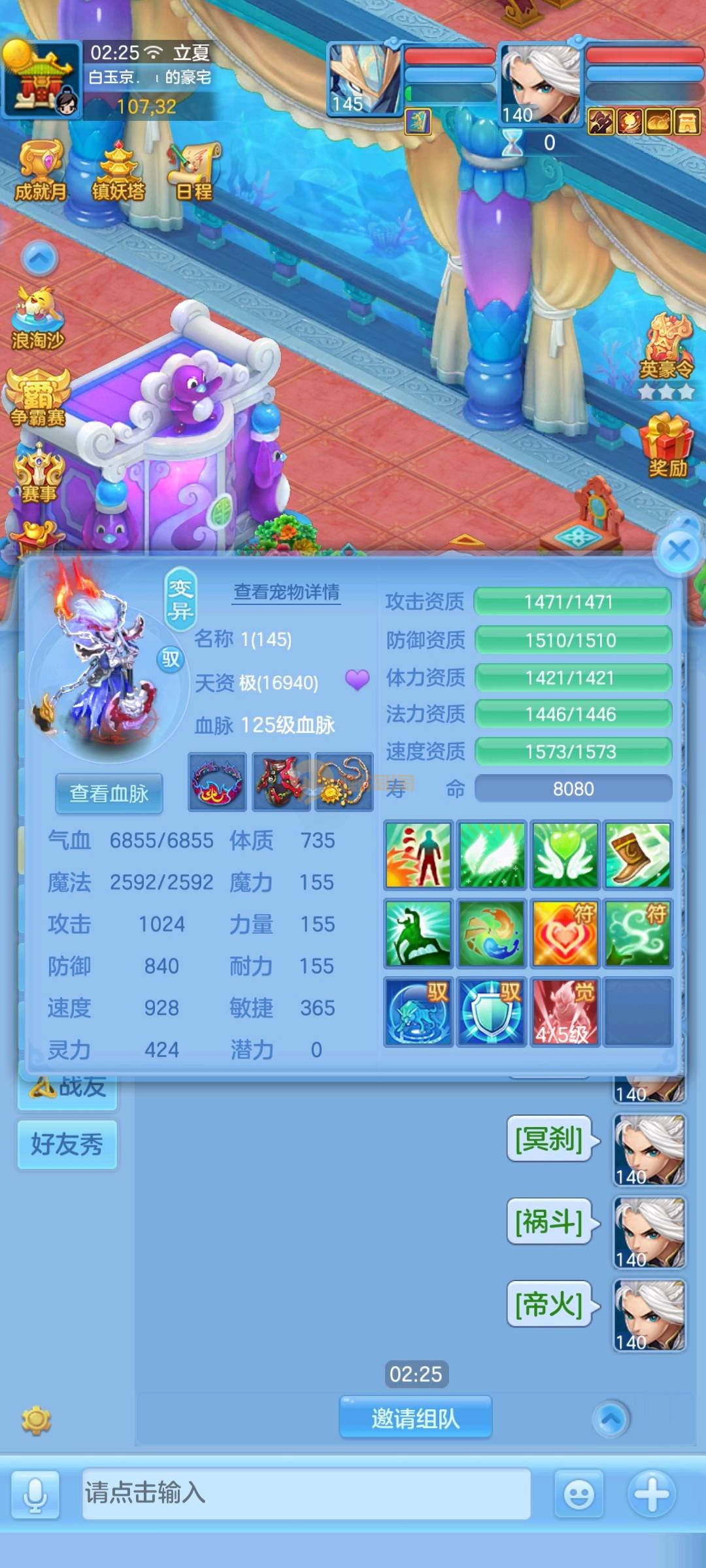Open the emoji picker
The height and width of the screenshot is (1568, 706).
[x=579, y=1494]
